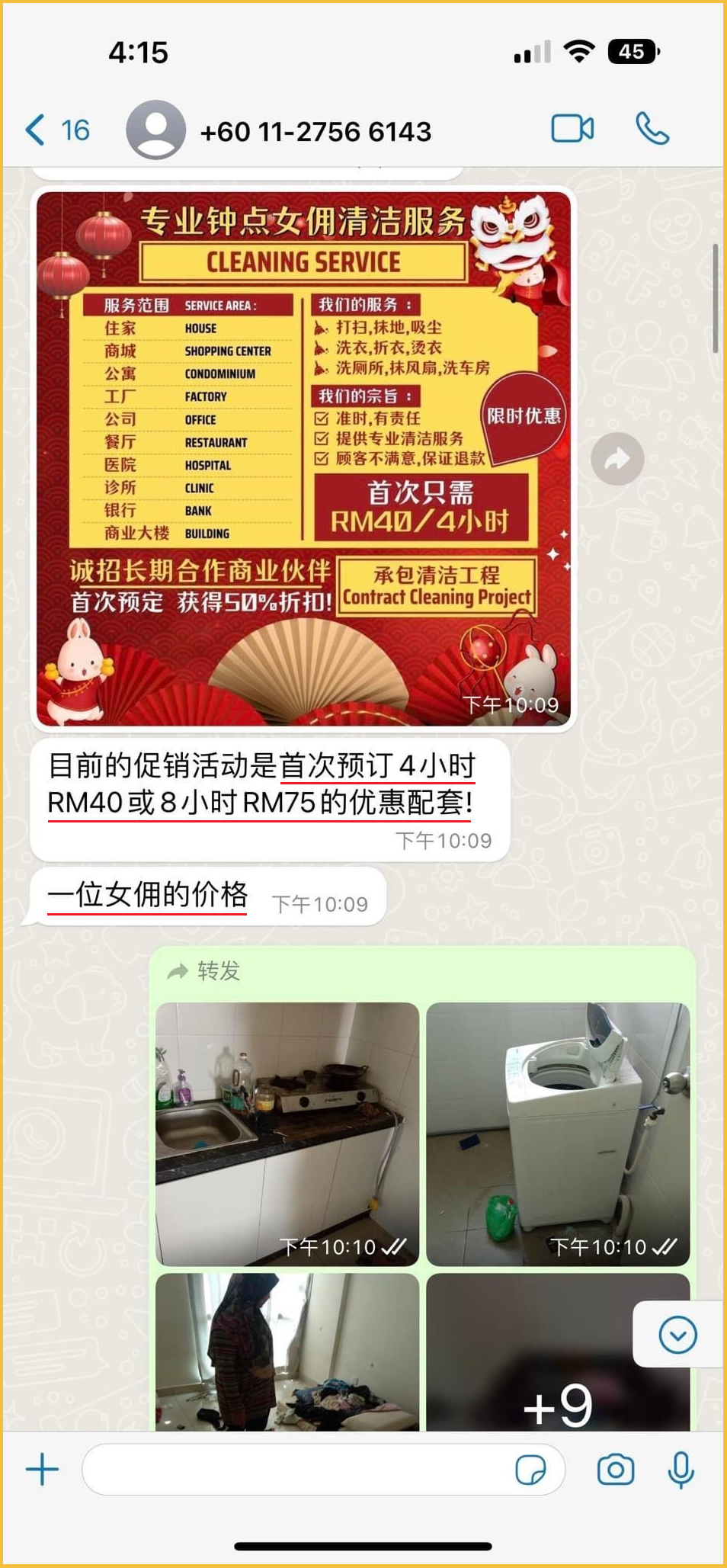Open the sticker picker
This screenshot has height=1568, width=727.
pos(530,1469)
